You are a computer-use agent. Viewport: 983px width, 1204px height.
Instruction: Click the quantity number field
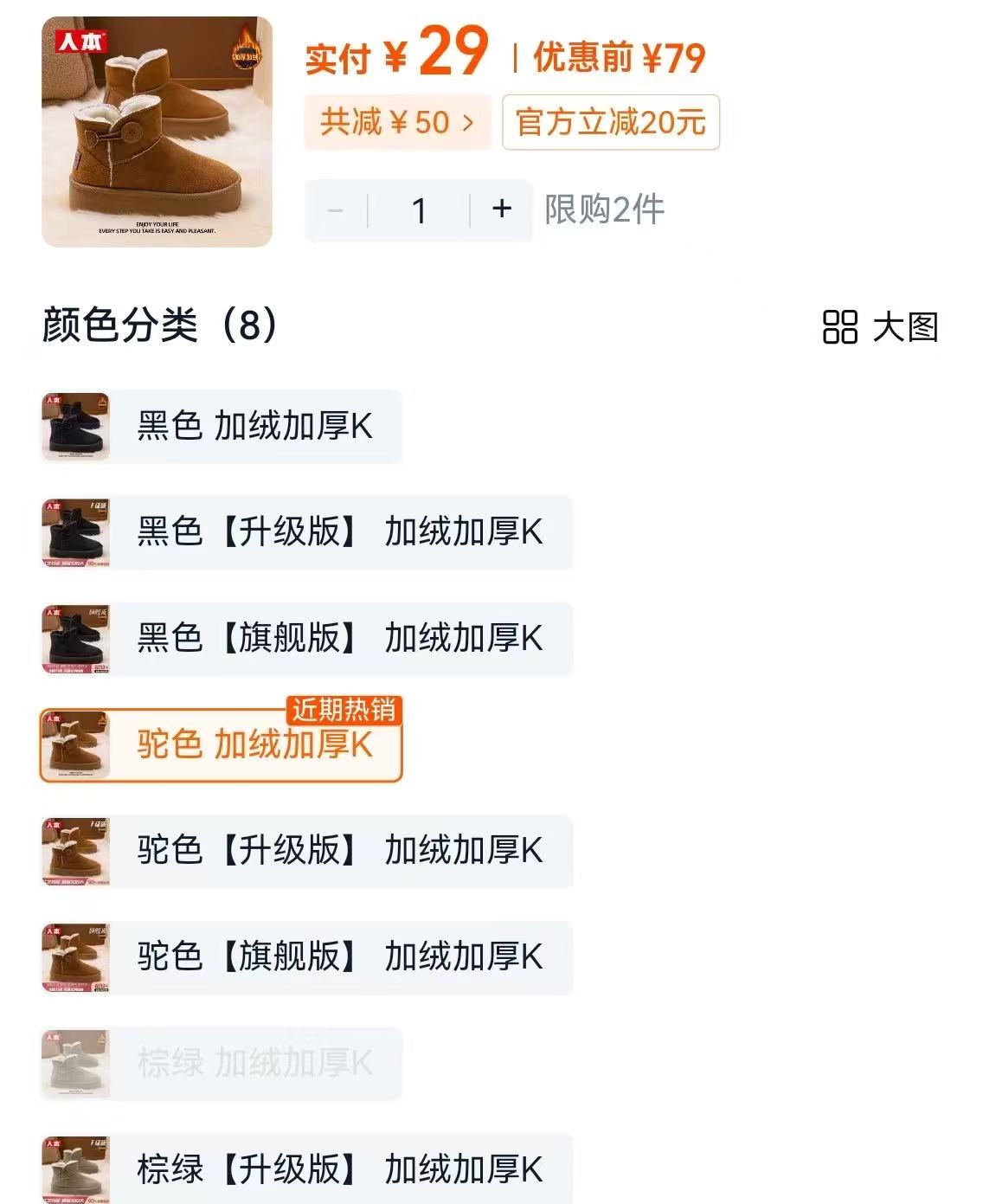(417, 209)
